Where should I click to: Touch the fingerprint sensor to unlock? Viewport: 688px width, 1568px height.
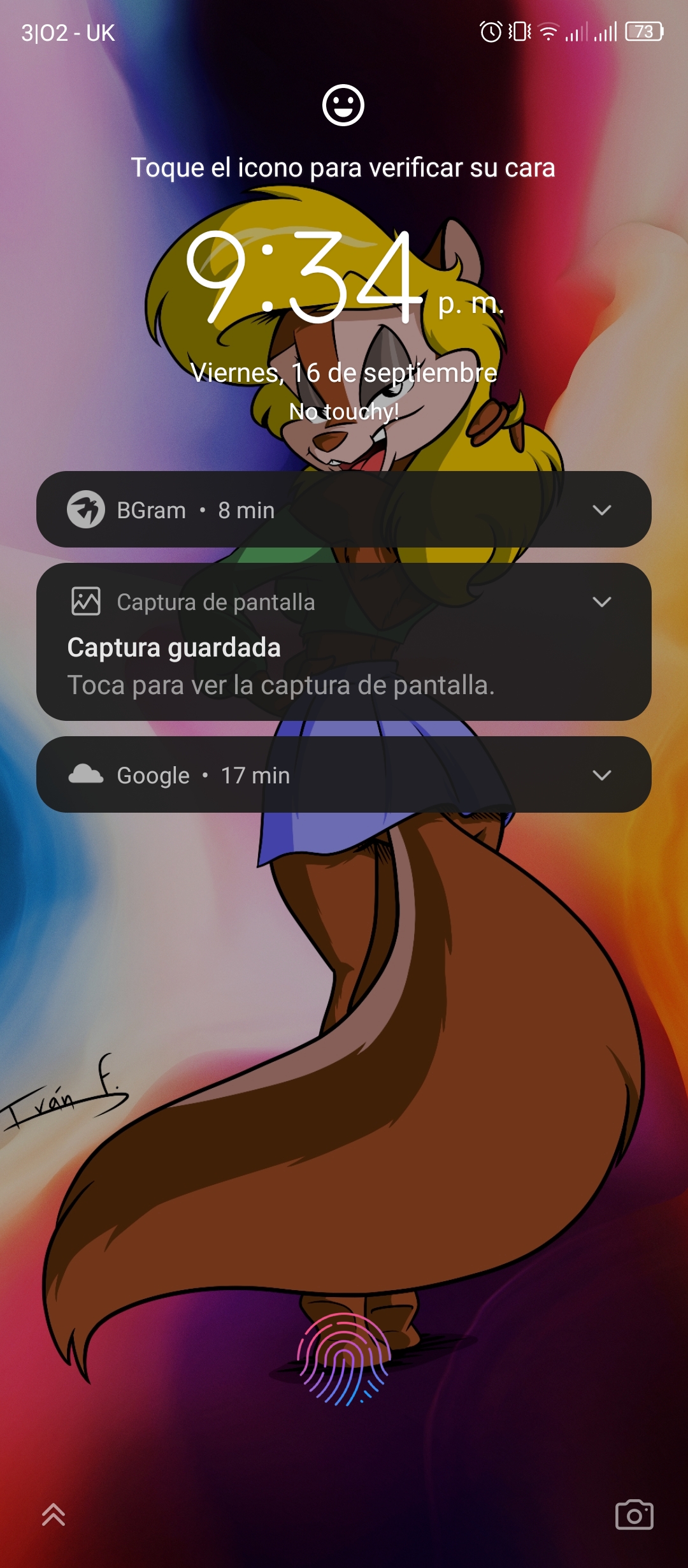(x=344, y=1360)
